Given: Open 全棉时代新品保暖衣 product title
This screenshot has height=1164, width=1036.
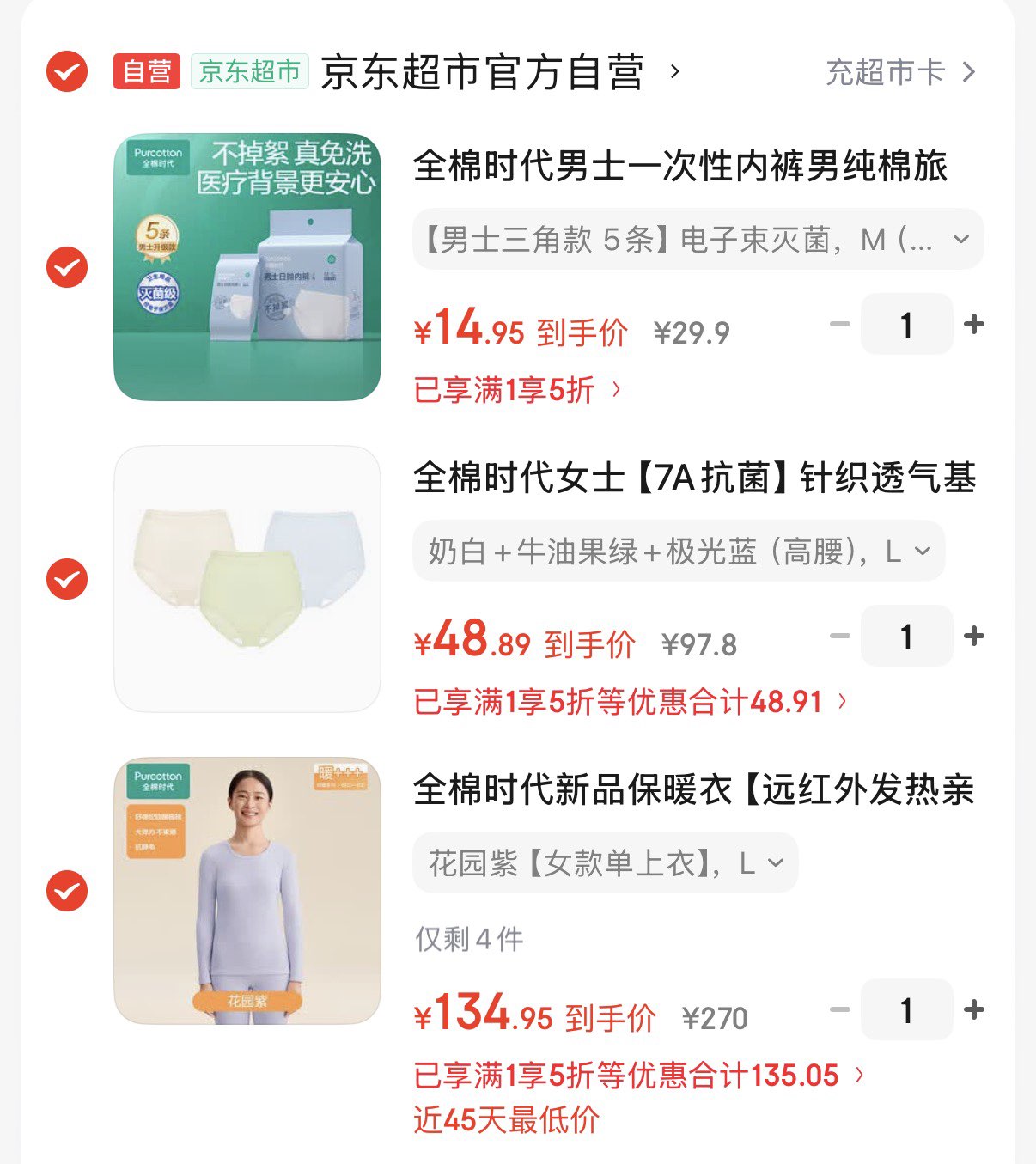Looking at the screenshot, I should [x=693, y=789].
